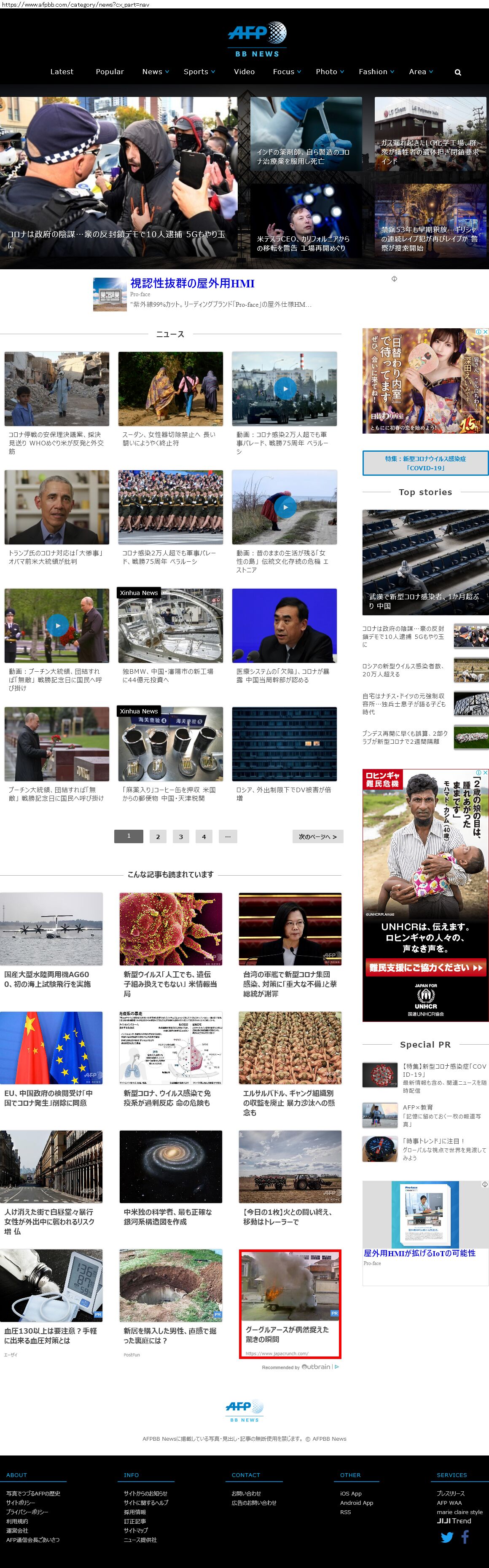Viewport: 489px width, 1568px height.
Task: Go to page 2 of news
Action: coord(158,836)
